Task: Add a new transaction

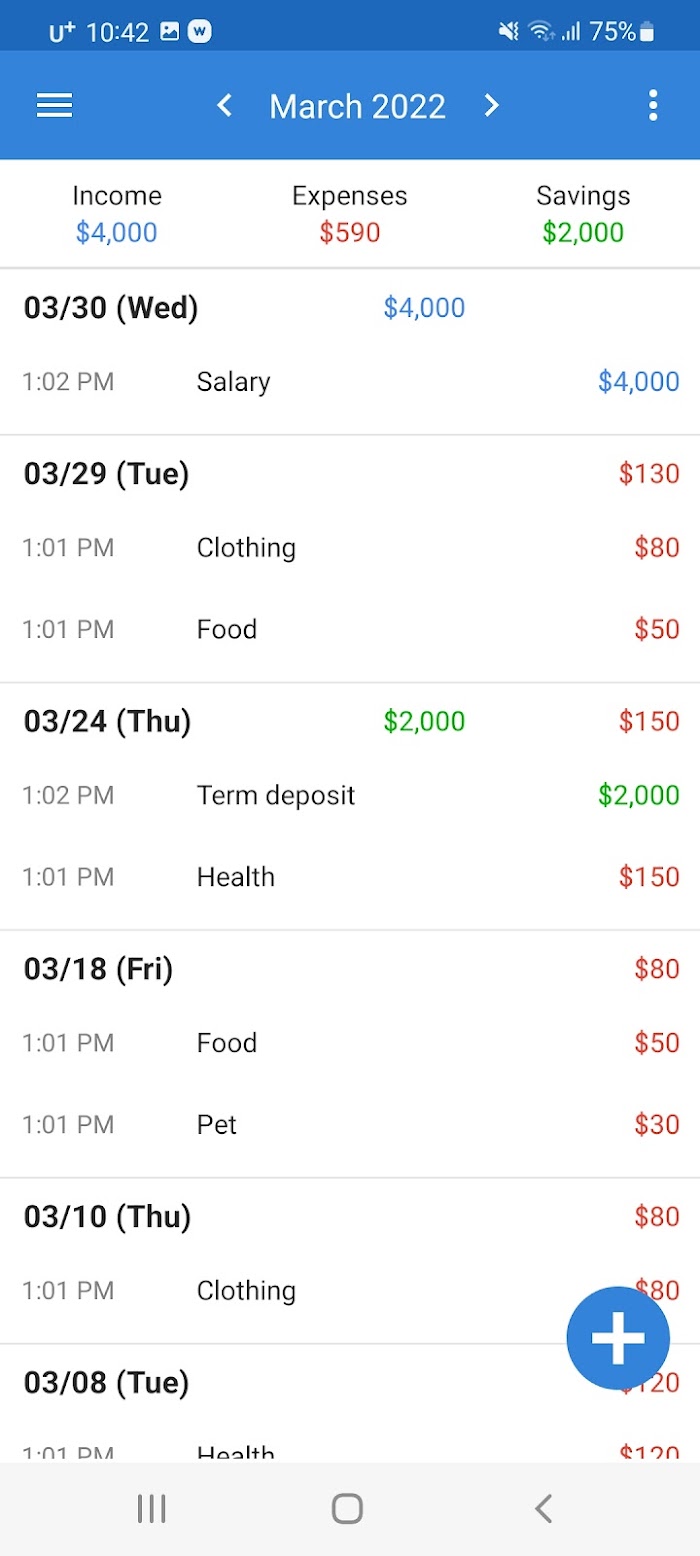Action: coord(617,1338)
